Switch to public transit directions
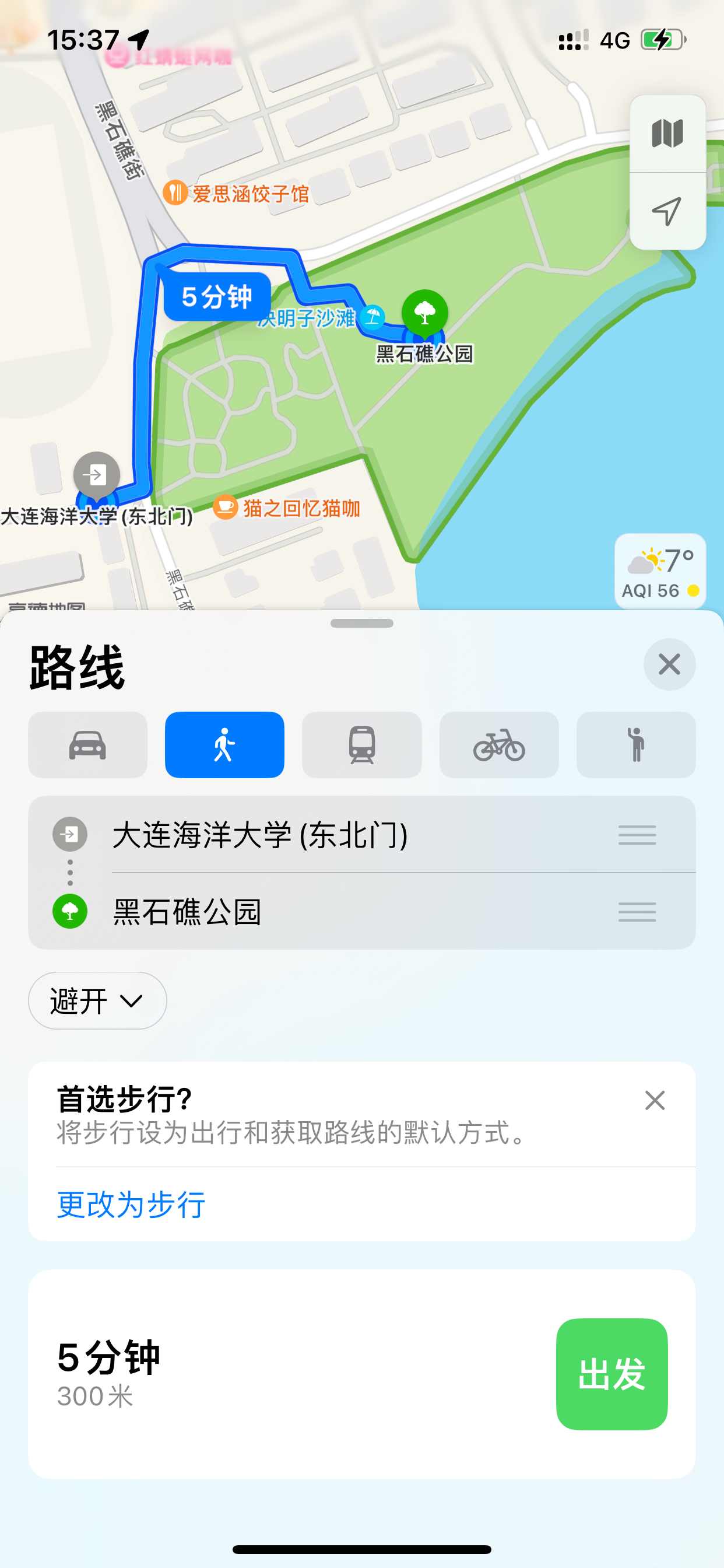Image resolution: width=724 pixels, height=1568 pixels. point(361,745)
